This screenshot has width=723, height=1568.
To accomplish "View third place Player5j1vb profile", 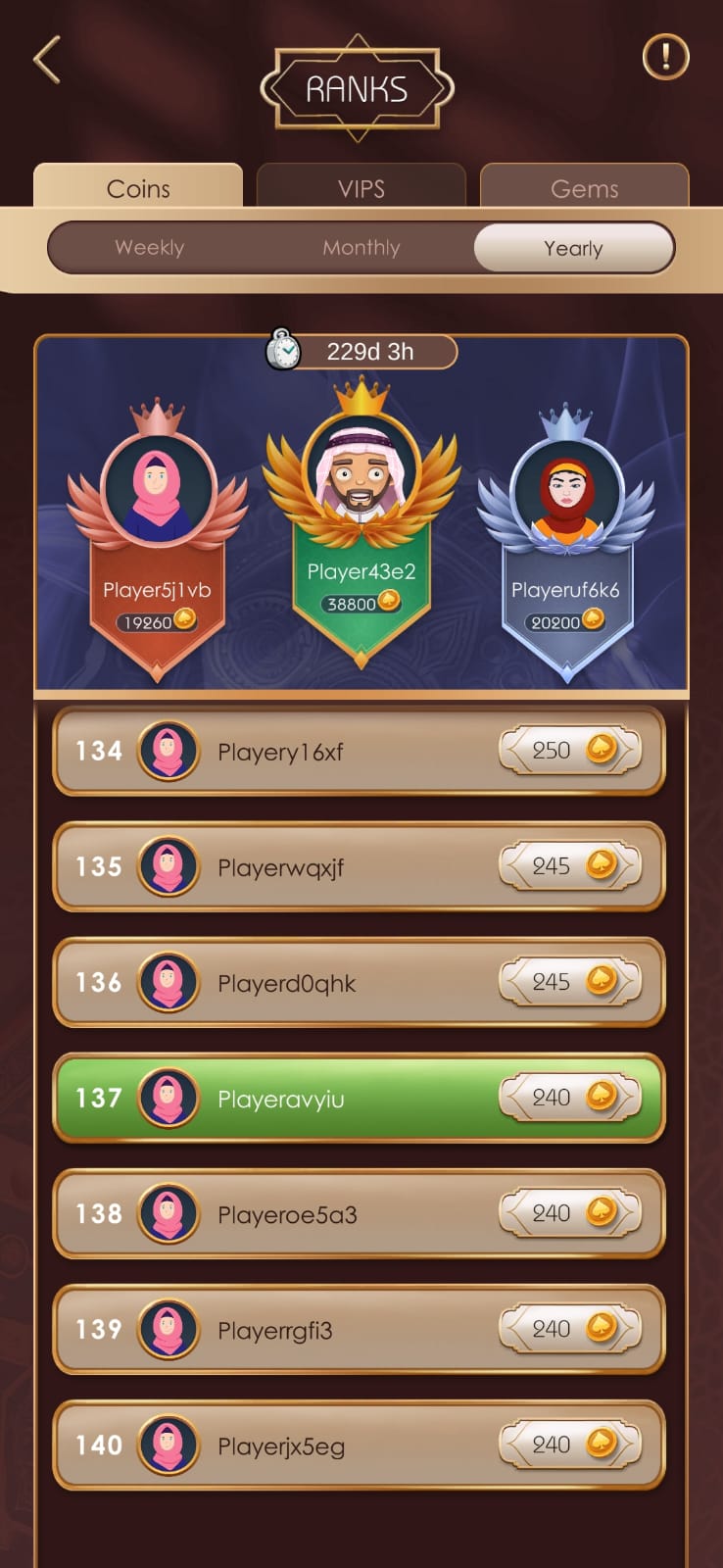I will pos(157,539).
